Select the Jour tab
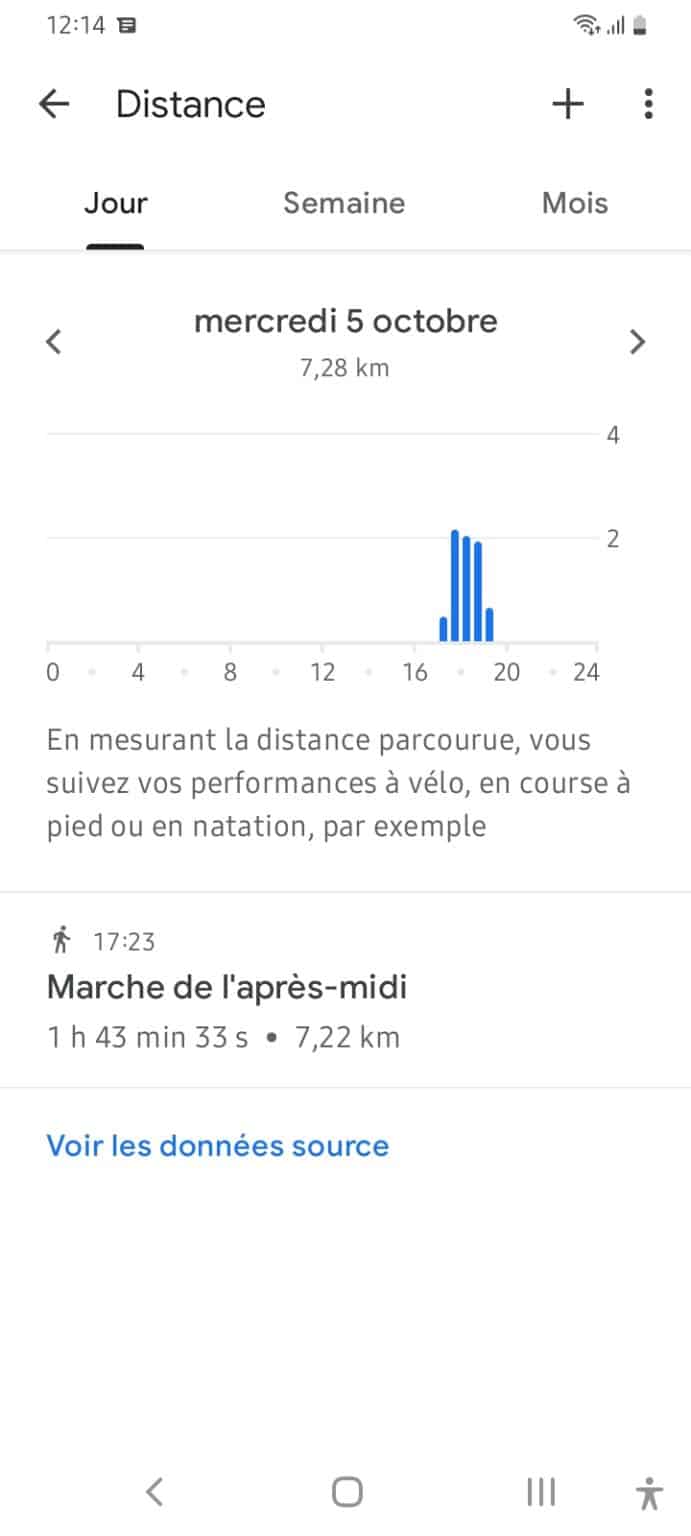 [115, 204]
